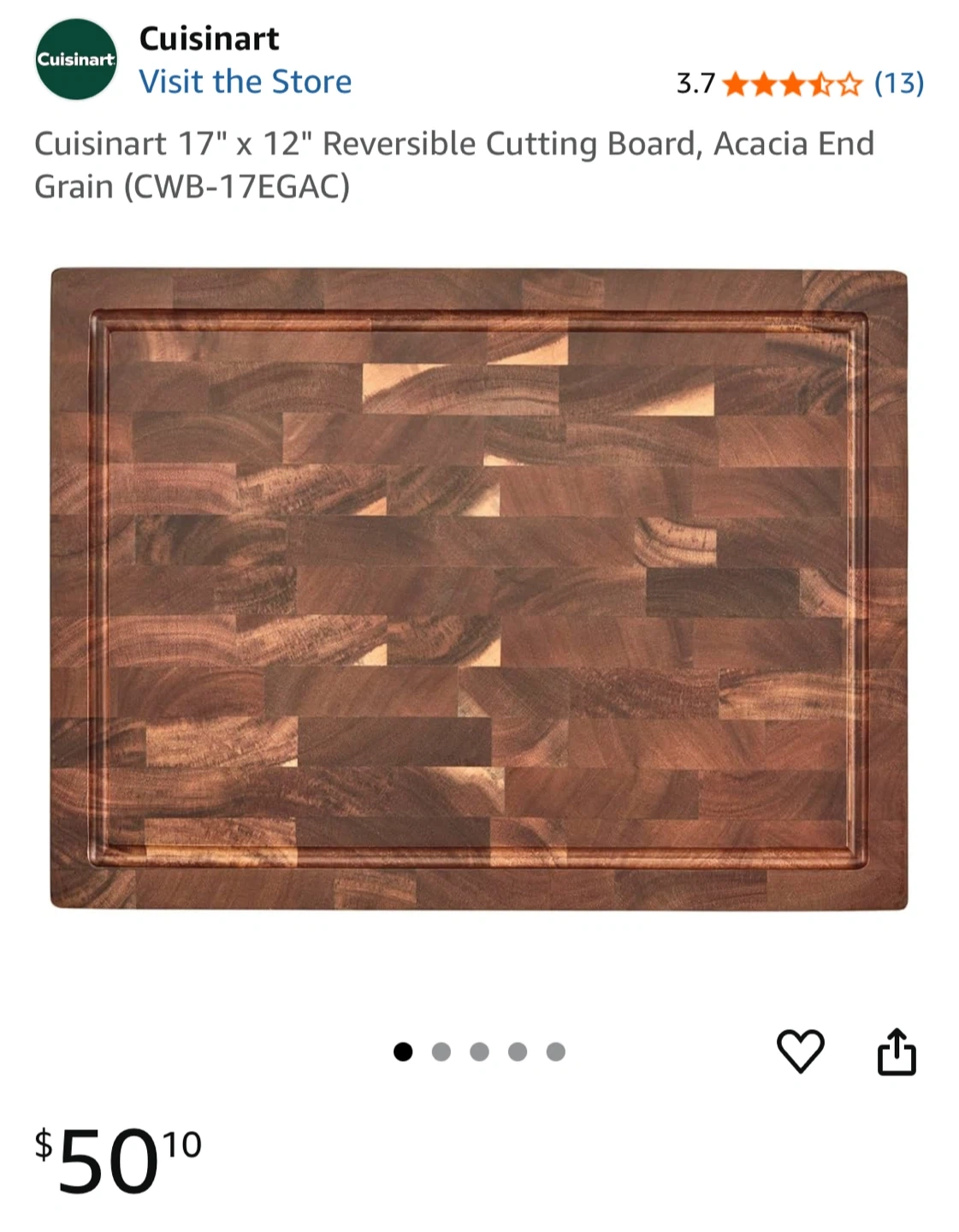Add cutting board to wish list heart
This screenshot has width=959, height=1232.
800,1051
